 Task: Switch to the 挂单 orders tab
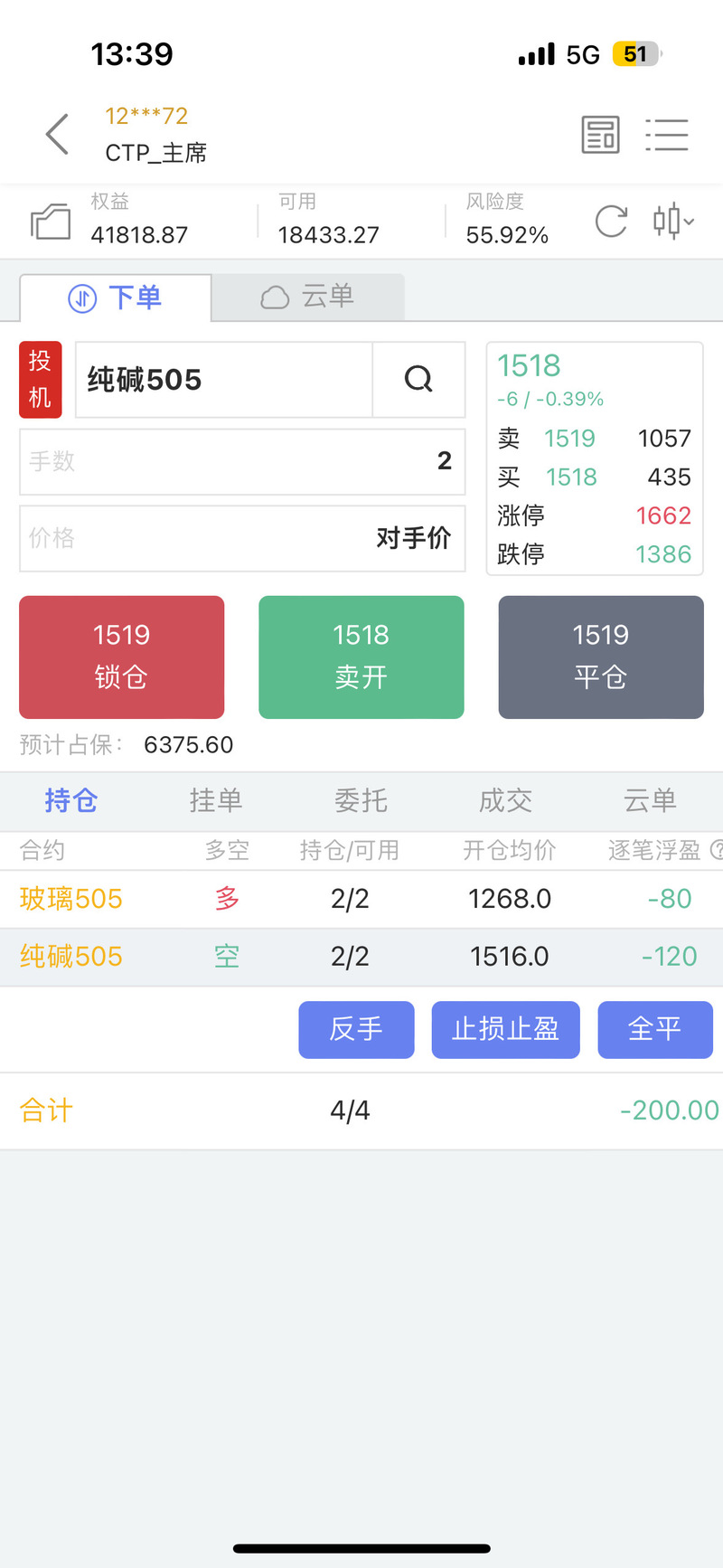216,801
